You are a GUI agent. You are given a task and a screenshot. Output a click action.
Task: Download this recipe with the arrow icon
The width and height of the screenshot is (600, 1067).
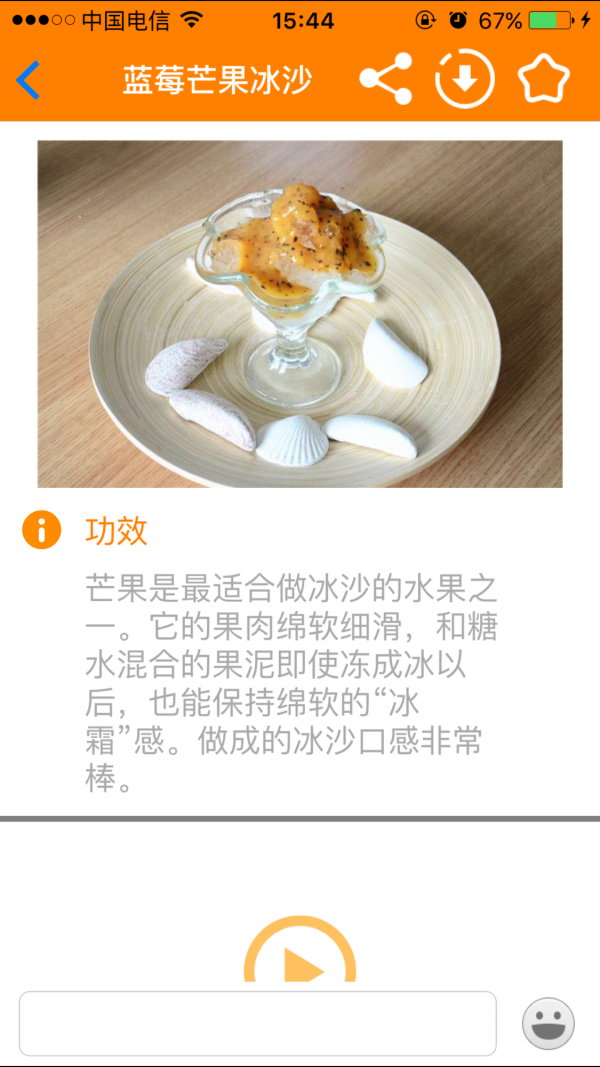point(464,79)
